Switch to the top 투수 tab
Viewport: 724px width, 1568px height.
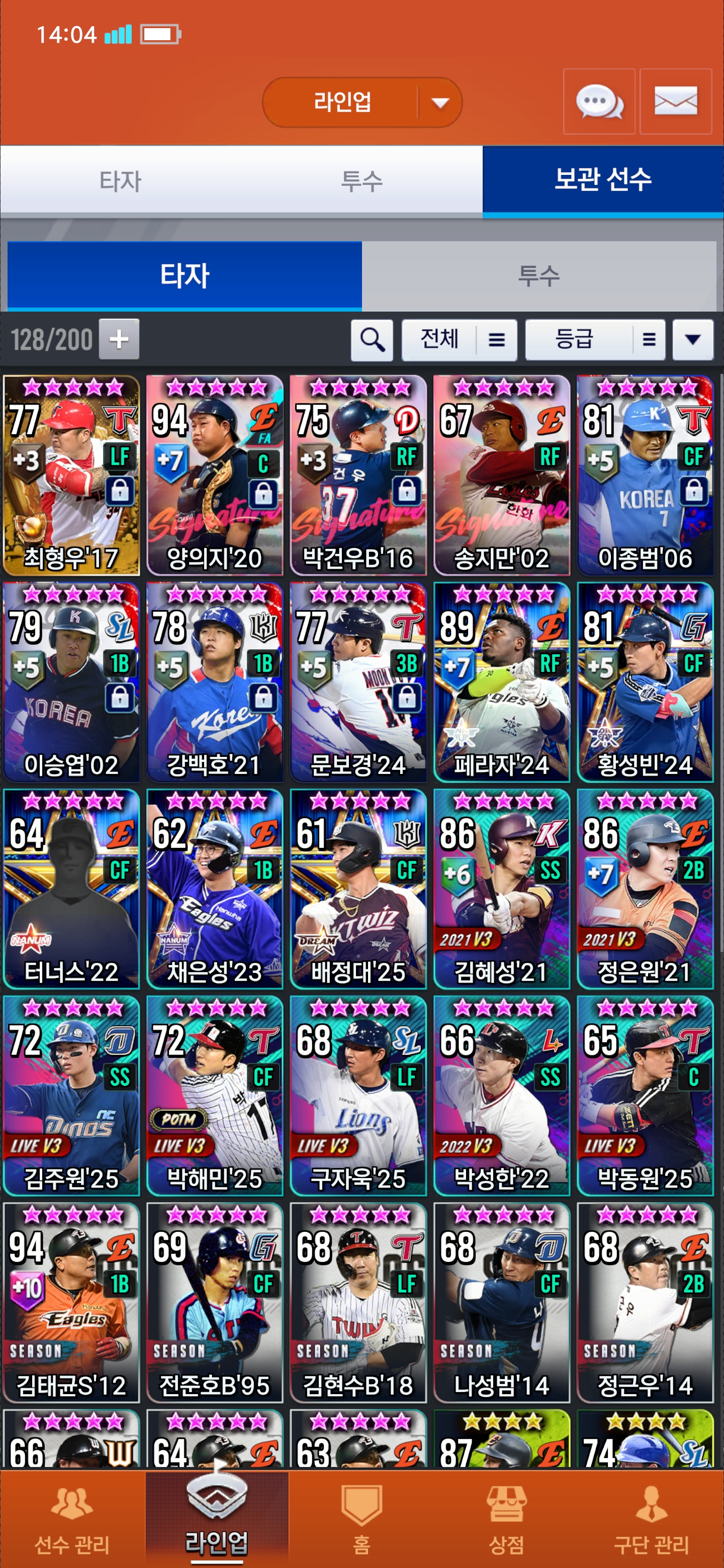(x=361, y=181)
